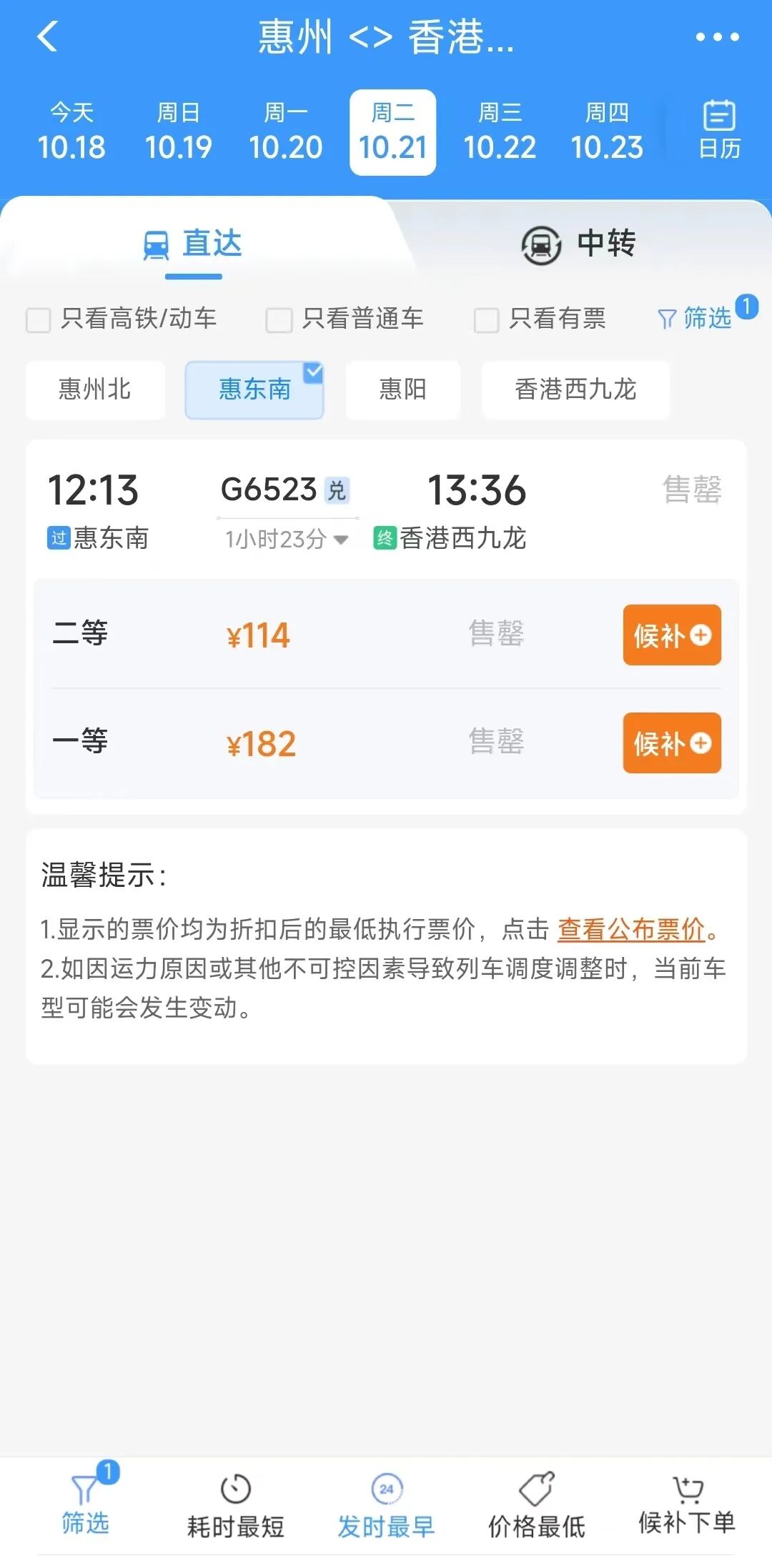The height and width of the screenshot is (1568, 772).
Task: Choose the 香港西九龙 station chip
Action: (575, 389)
